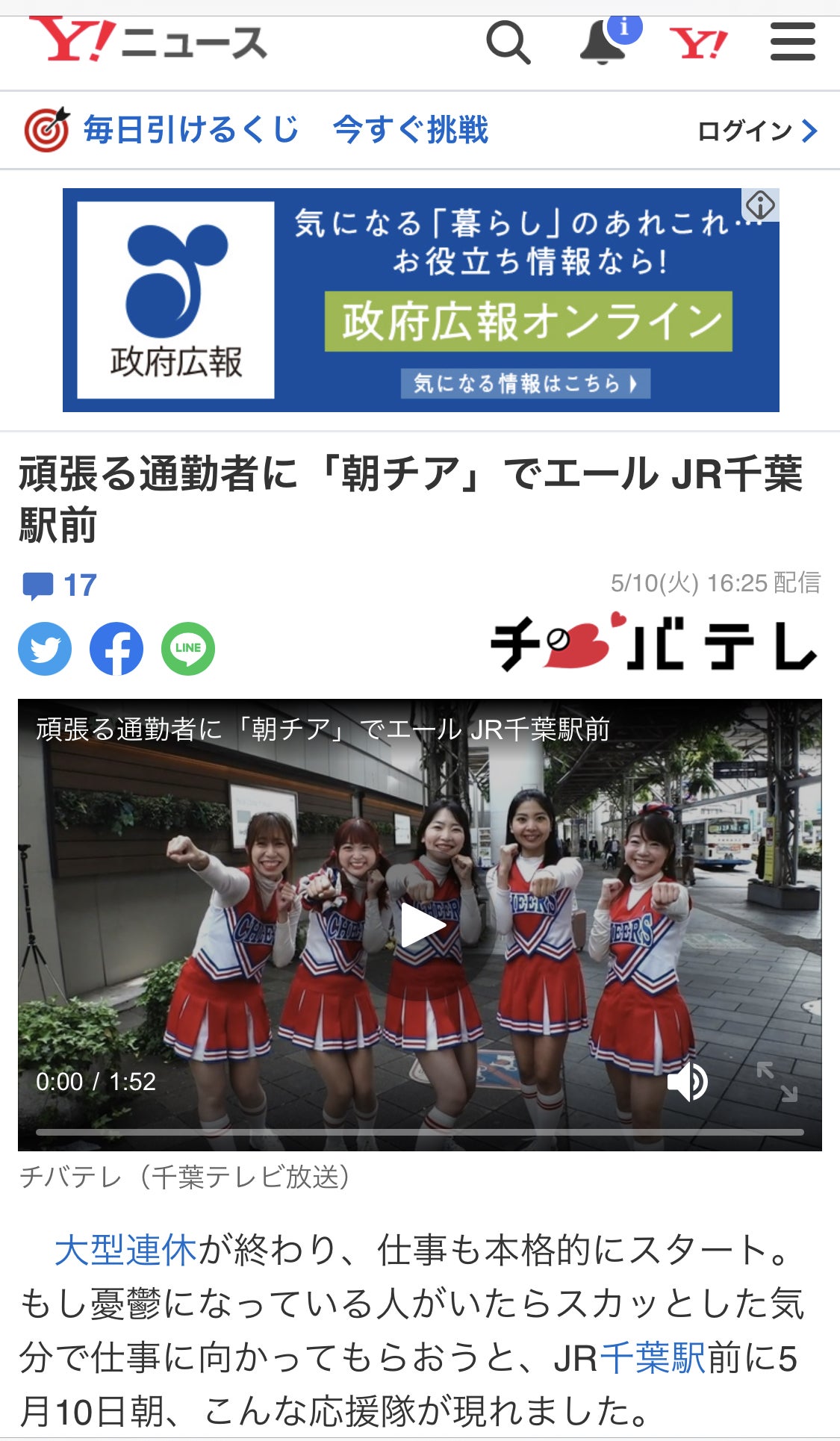Tap ログイン to sign in

click(x=756, y=131)
